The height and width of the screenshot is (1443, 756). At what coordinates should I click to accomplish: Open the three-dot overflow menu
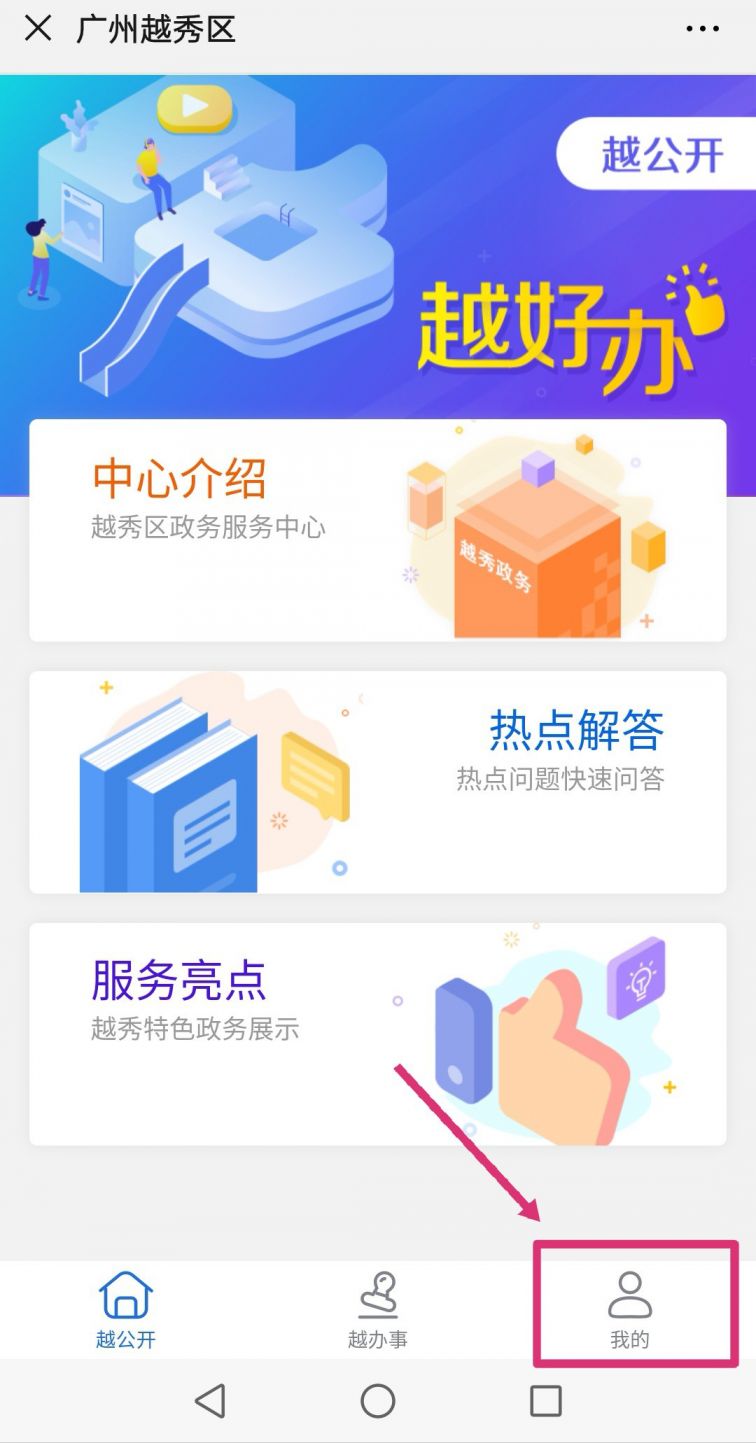[x=702, y=29]
